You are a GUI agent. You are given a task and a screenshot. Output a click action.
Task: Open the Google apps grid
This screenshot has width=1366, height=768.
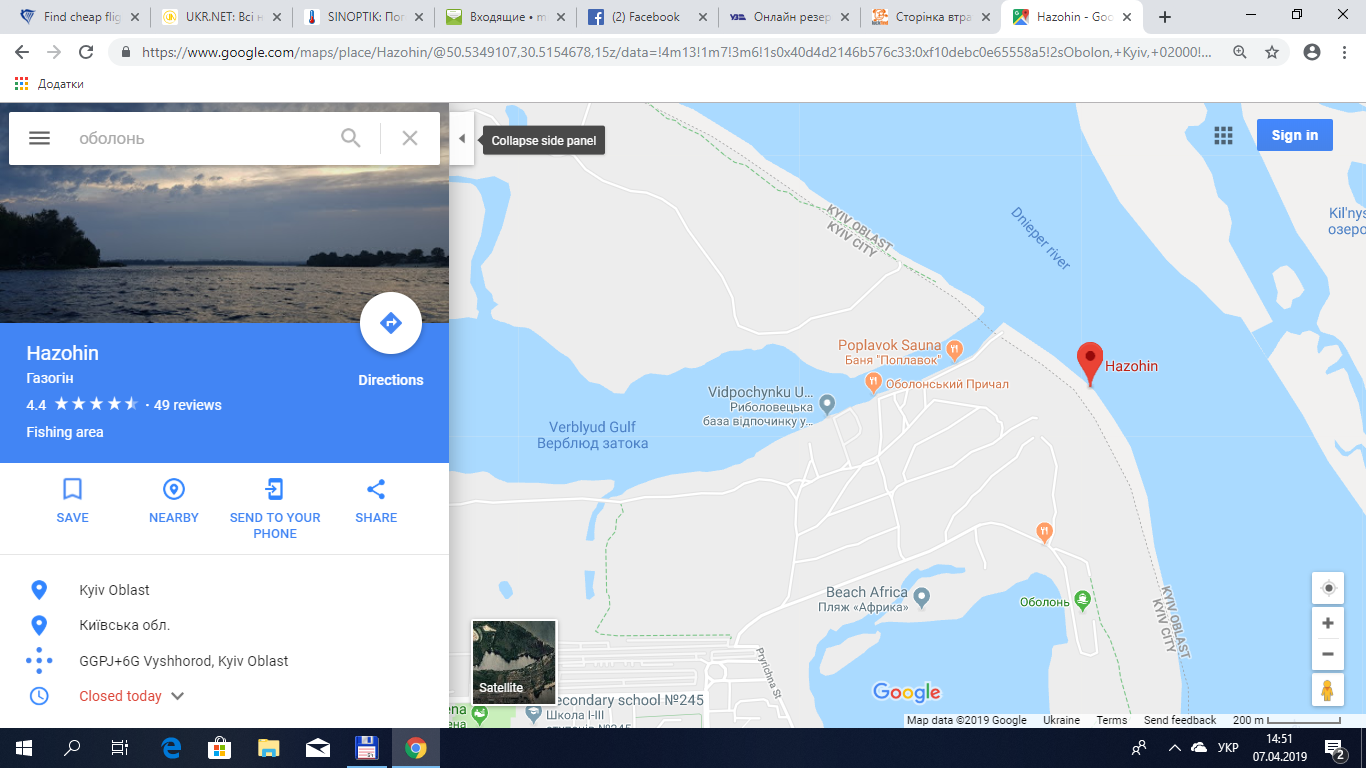(x=1223, y=136)
